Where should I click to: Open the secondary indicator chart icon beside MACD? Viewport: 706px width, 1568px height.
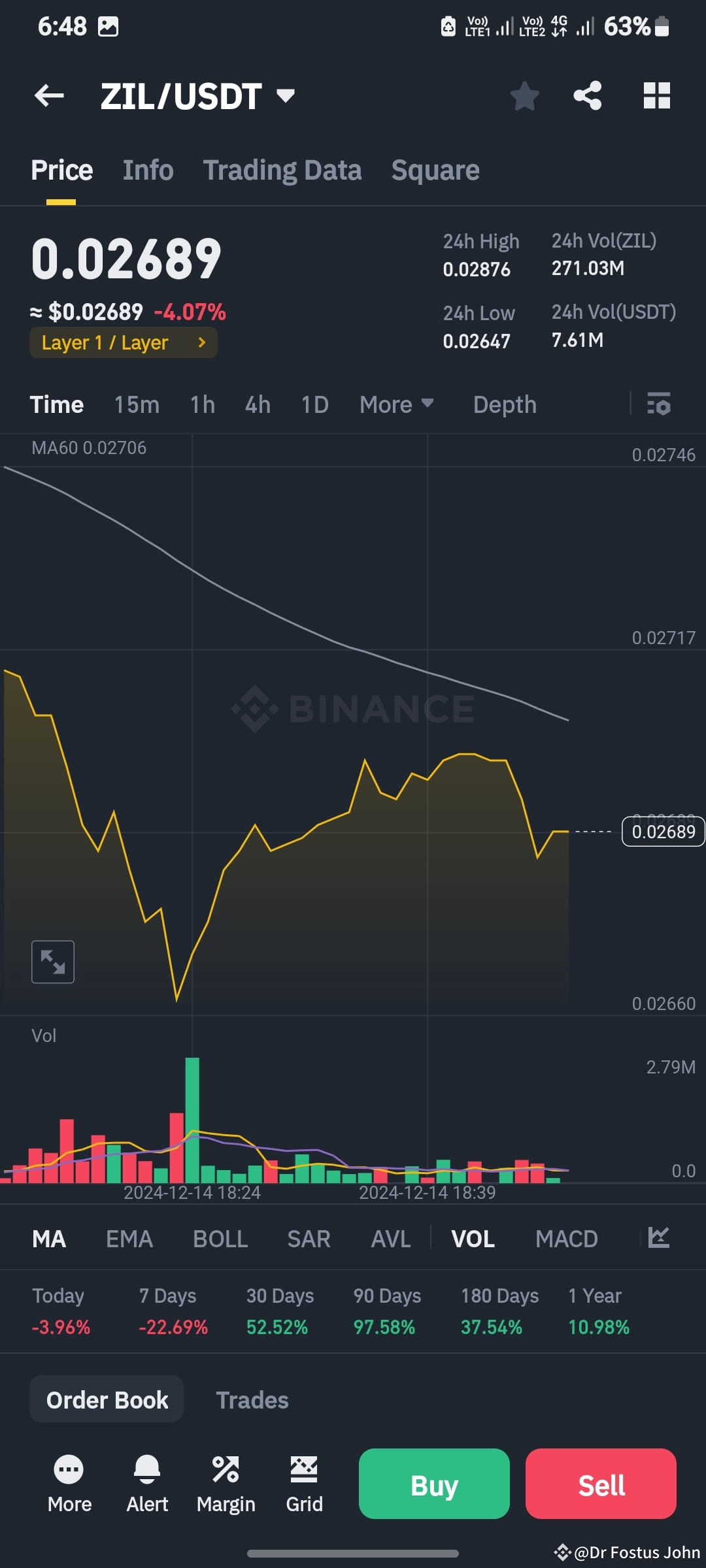click(658, 1237)
